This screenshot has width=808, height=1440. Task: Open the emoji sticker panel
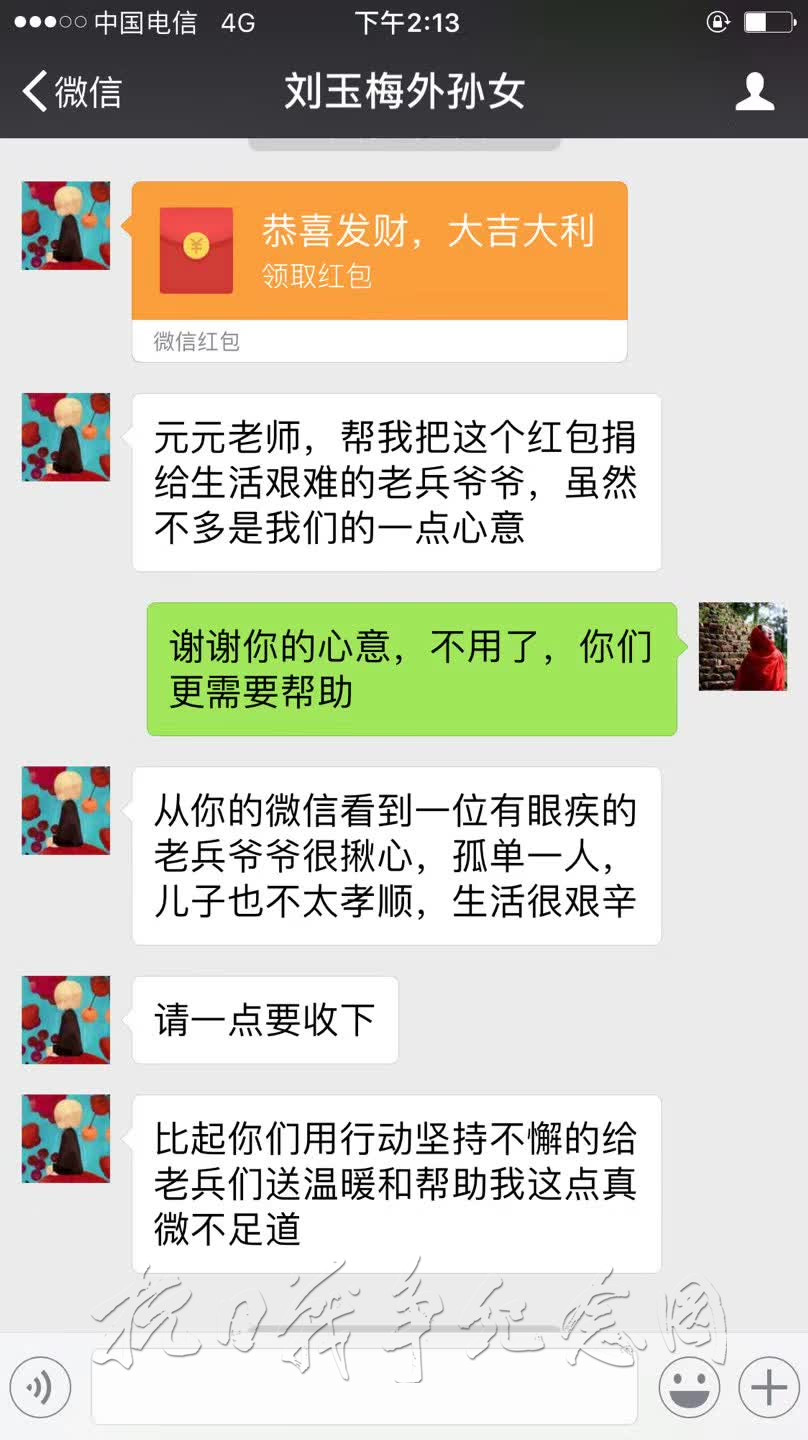tap(689, 1388)
